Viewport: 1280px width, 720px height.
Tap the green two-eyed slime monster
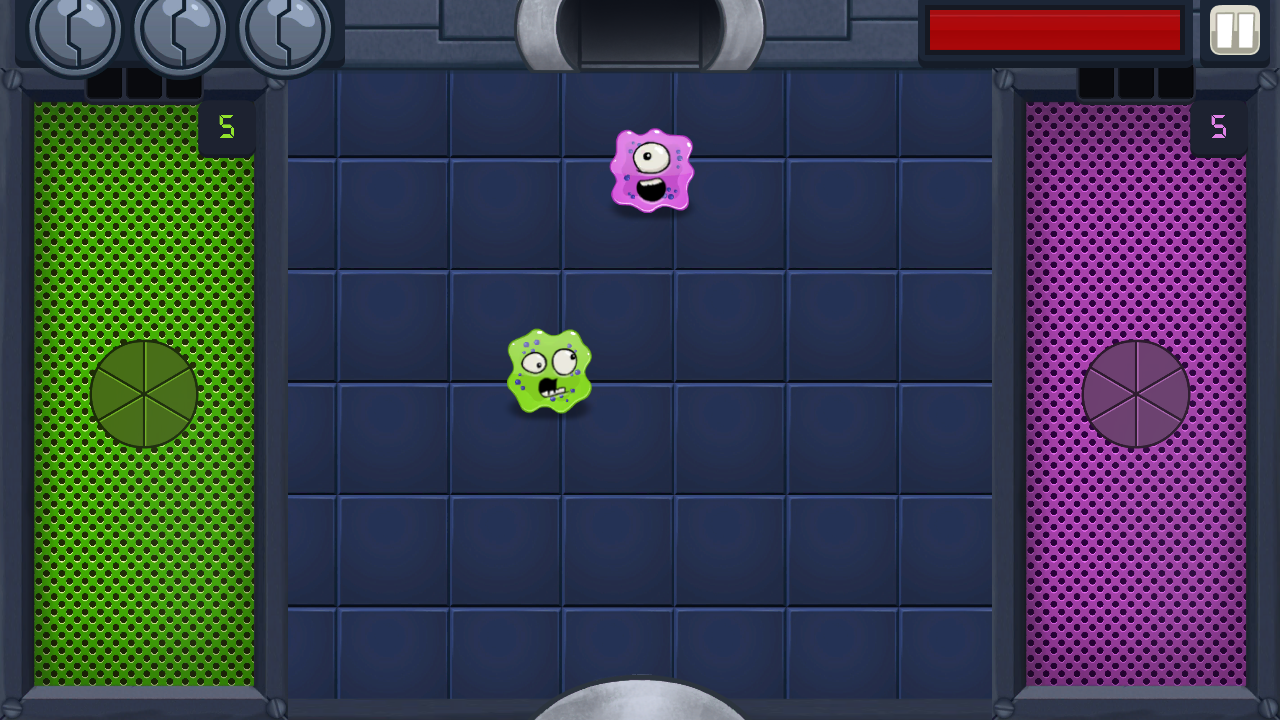(x=549, y=371)
